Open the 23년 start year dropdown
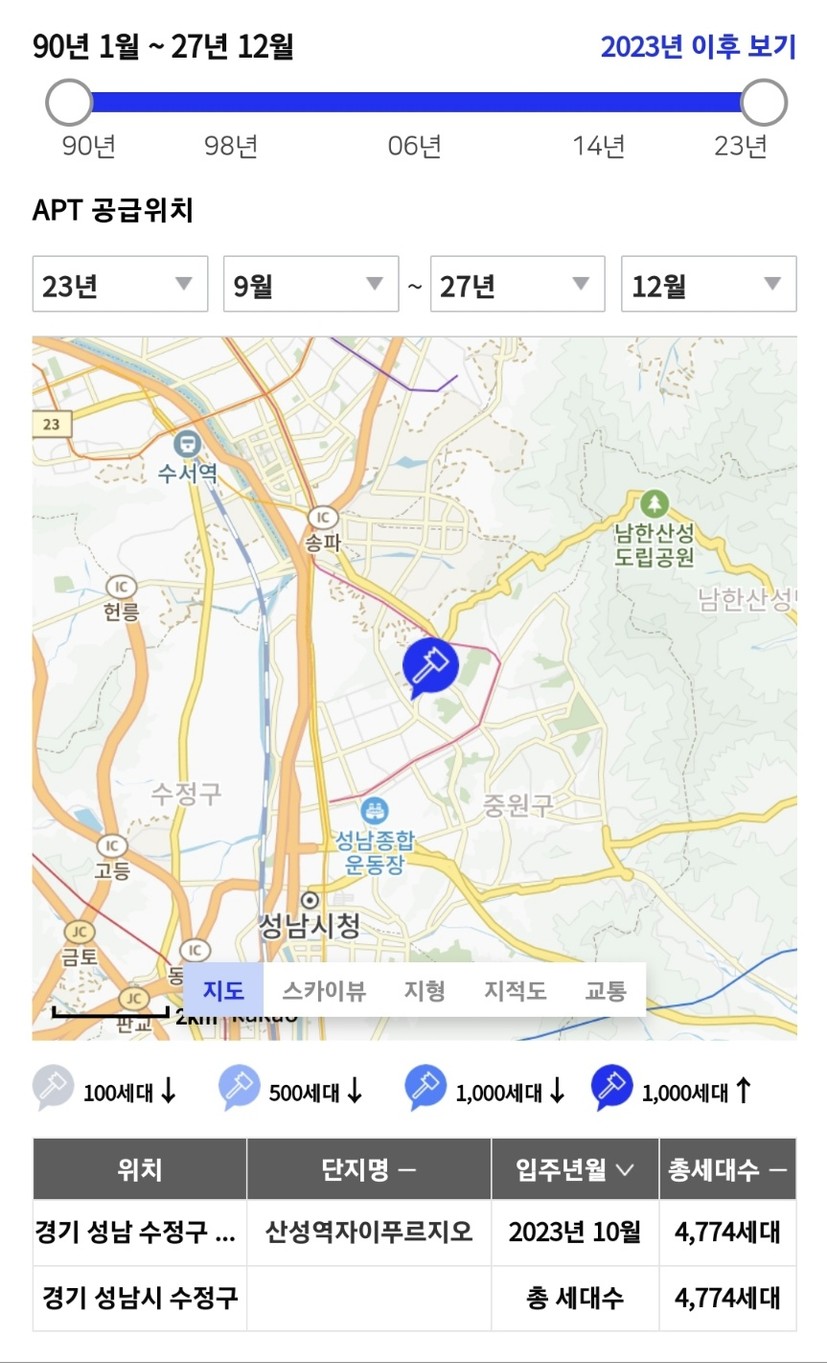 tap(120, 284)
